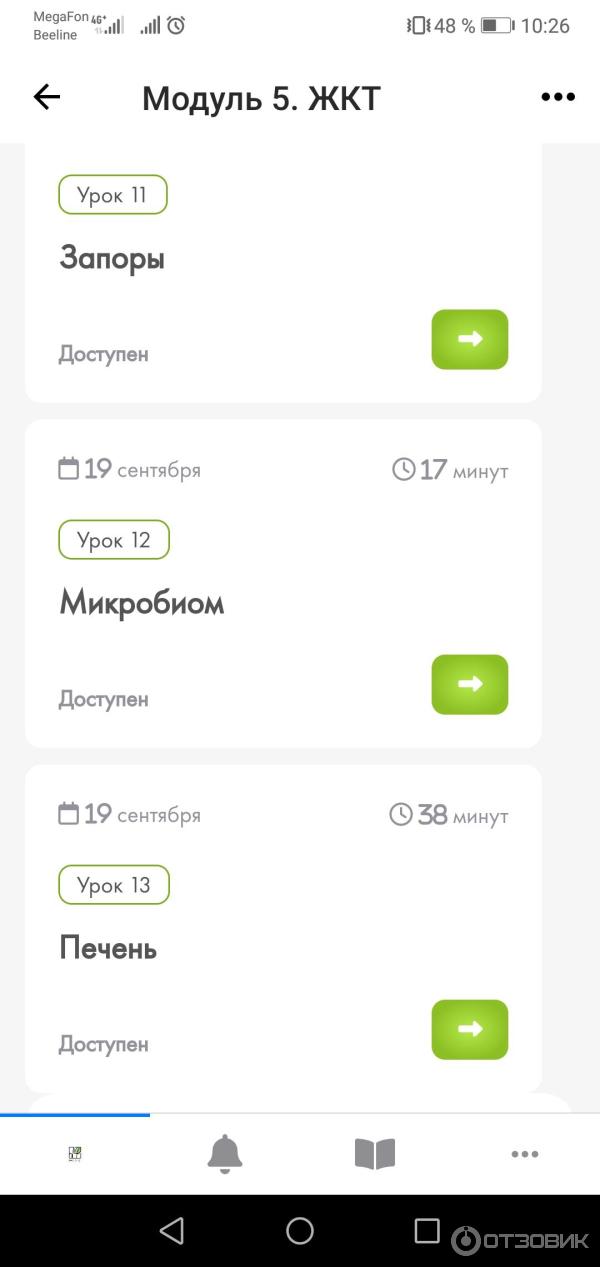
Task: Go back from Модуль 5. ЖКТ
Action: (x=47, y=97)
